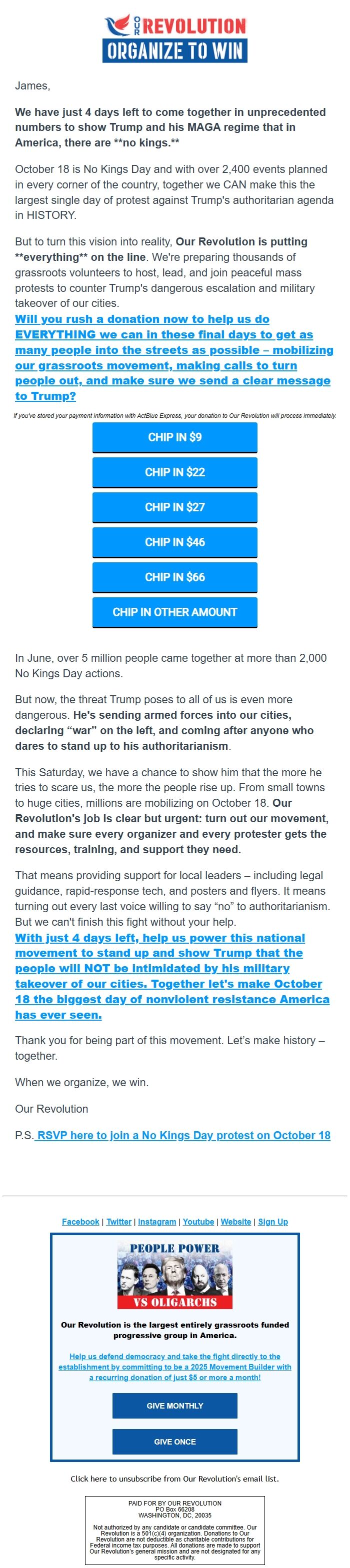350x1568 pixels.
Task: Choose the CHIP IN $46 donation
Action: 174,542
